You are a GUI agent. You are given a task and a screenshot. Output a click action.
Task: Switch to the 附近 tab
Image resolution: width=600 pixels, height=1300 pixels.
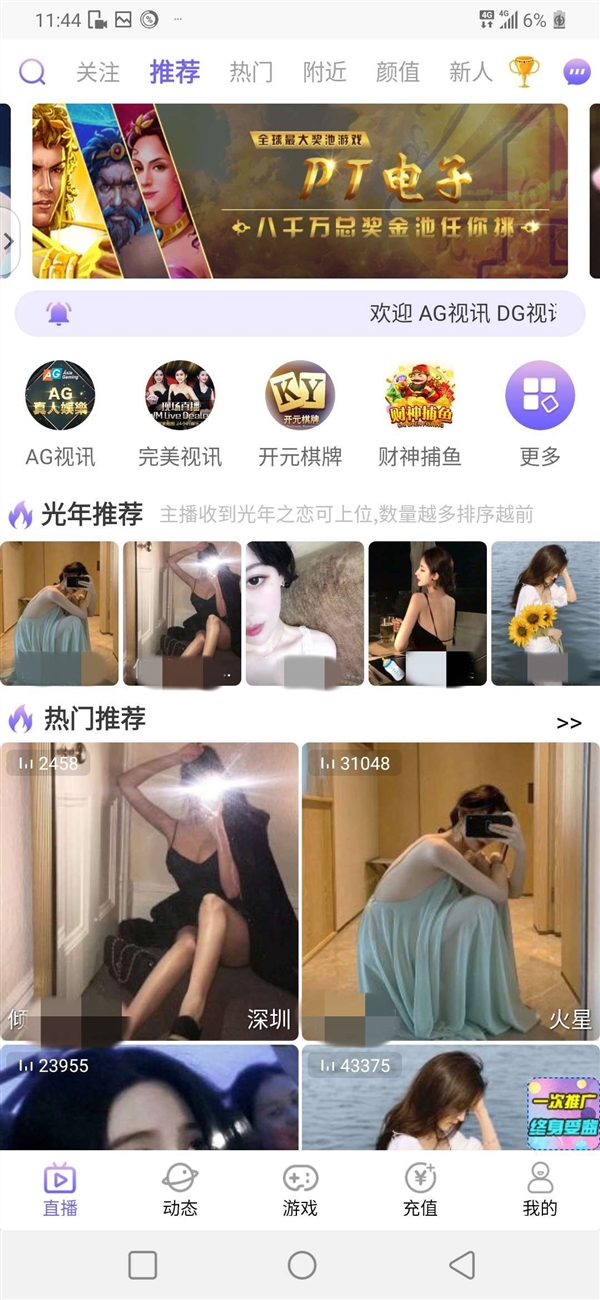325,72
